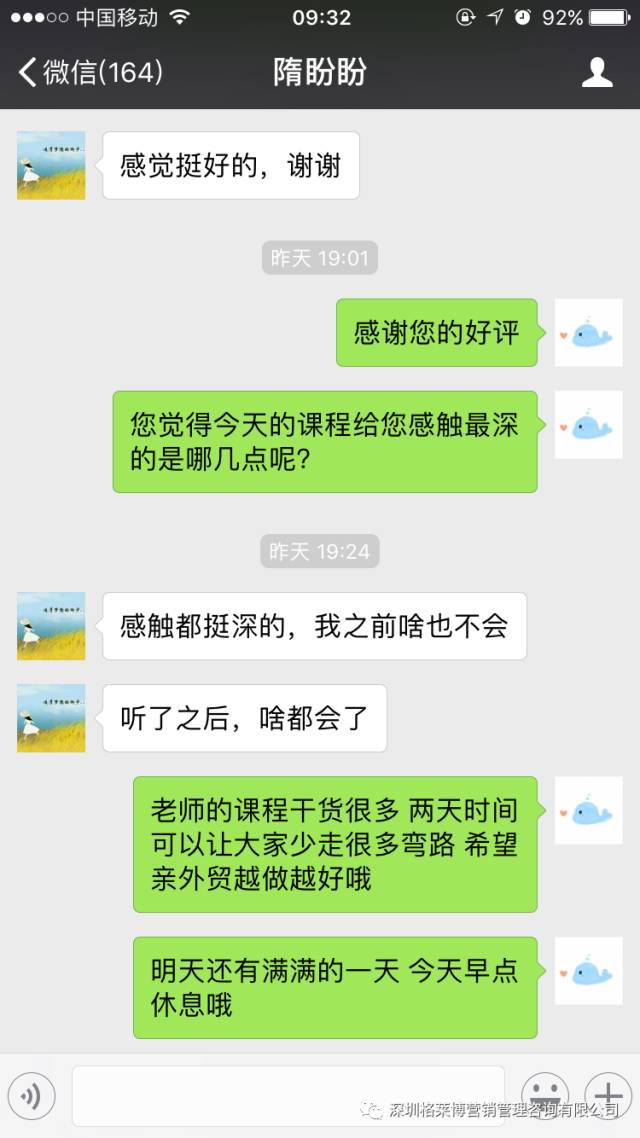Screen dimensions: 640x1138
Task: Focus the message text field
Action: pos(288,1096)
